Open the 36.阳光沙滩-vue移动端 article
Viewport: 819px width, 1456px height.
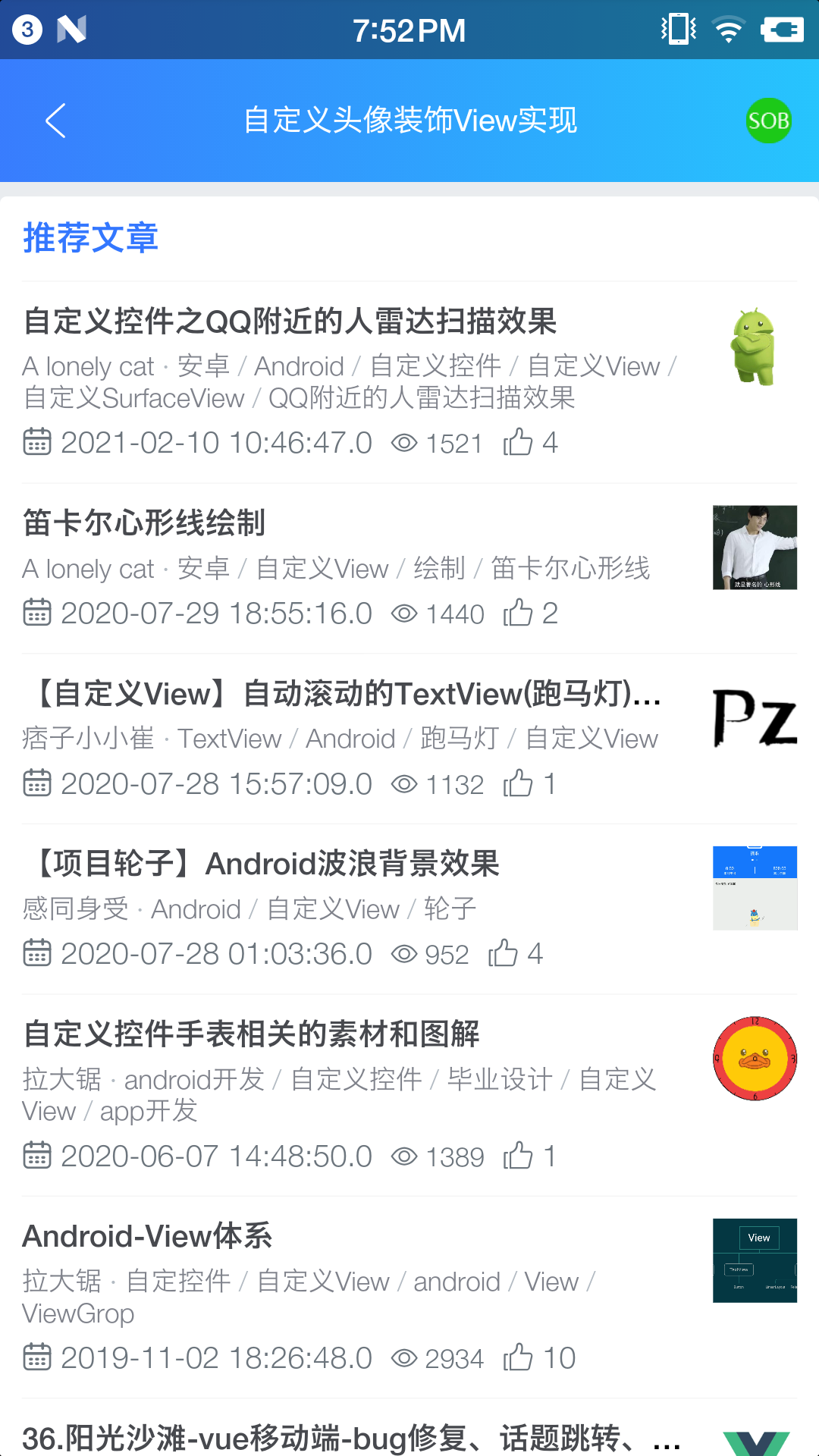click(x=409, y=1429)
